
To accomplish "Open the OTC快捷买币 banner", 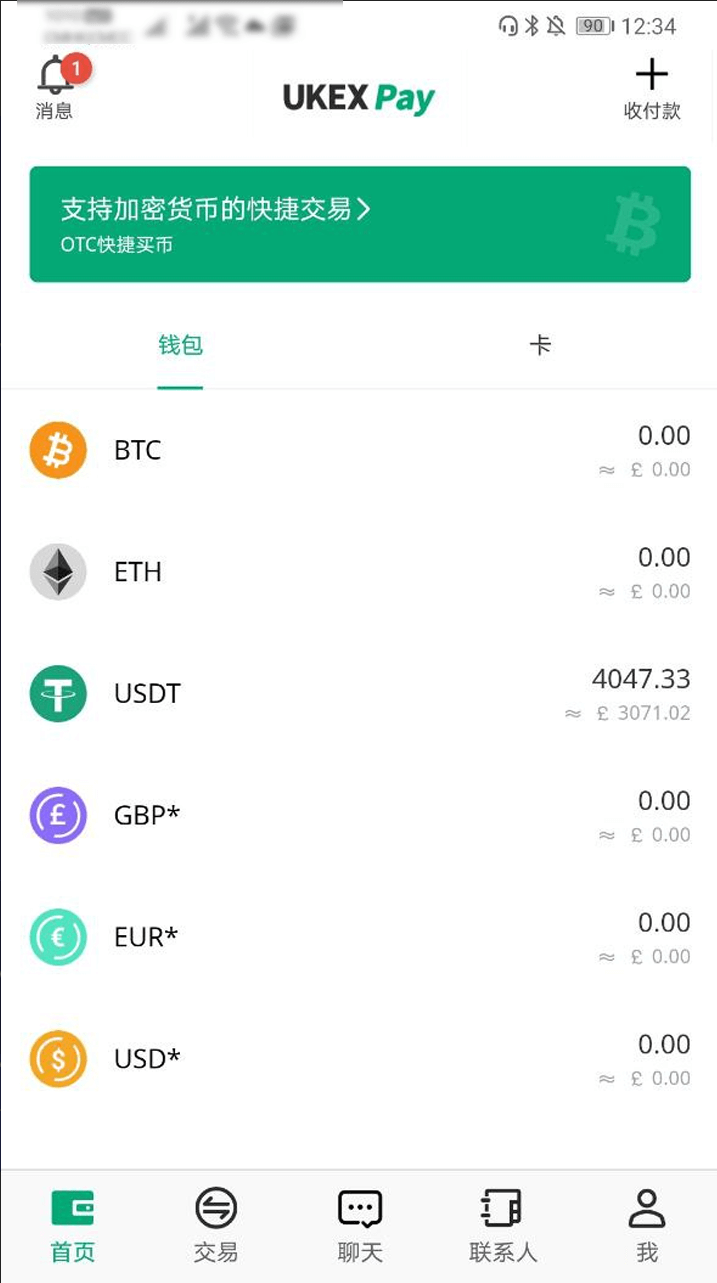I will point(360,224).
